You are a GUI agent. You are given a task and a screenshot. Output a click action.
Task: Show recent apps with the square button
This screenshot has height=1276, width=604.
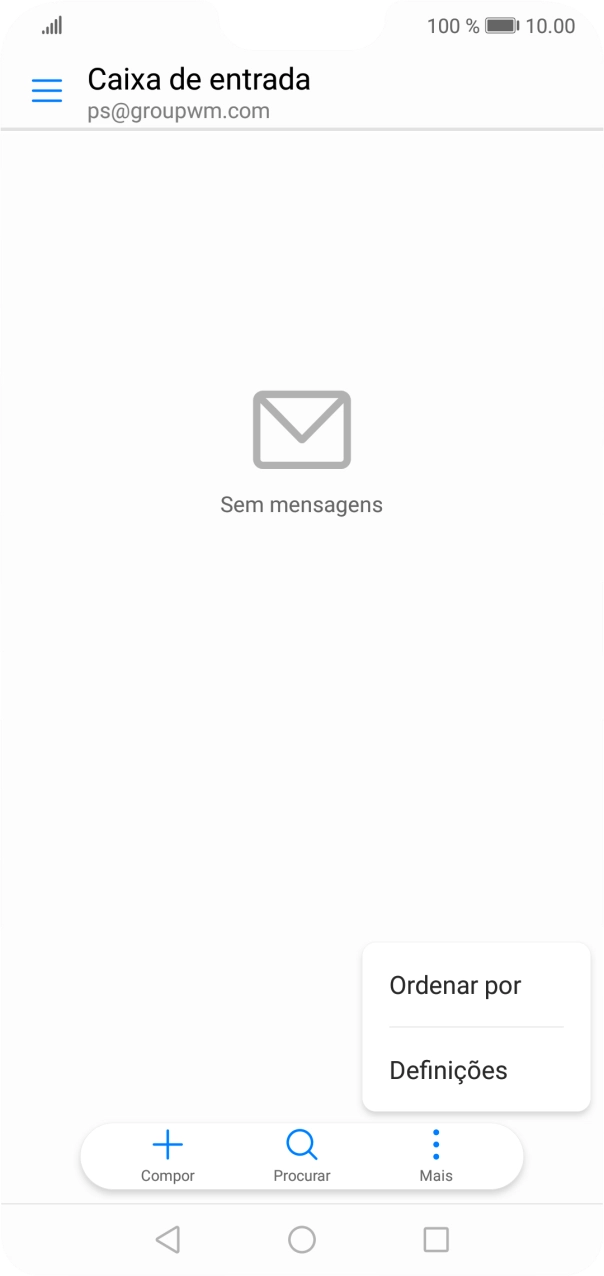pyautogui.click(x=436, y=1240)
